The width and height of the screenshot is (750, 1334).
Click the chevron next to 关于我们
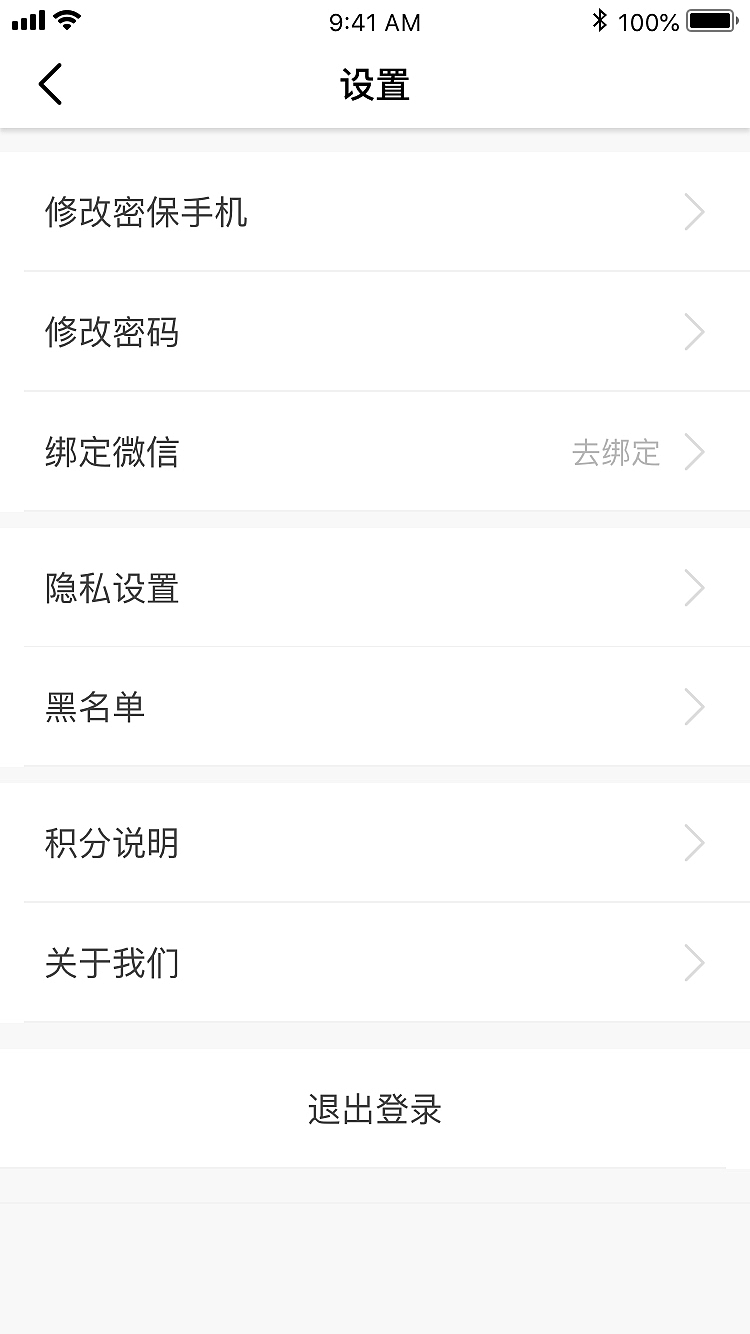695,963
